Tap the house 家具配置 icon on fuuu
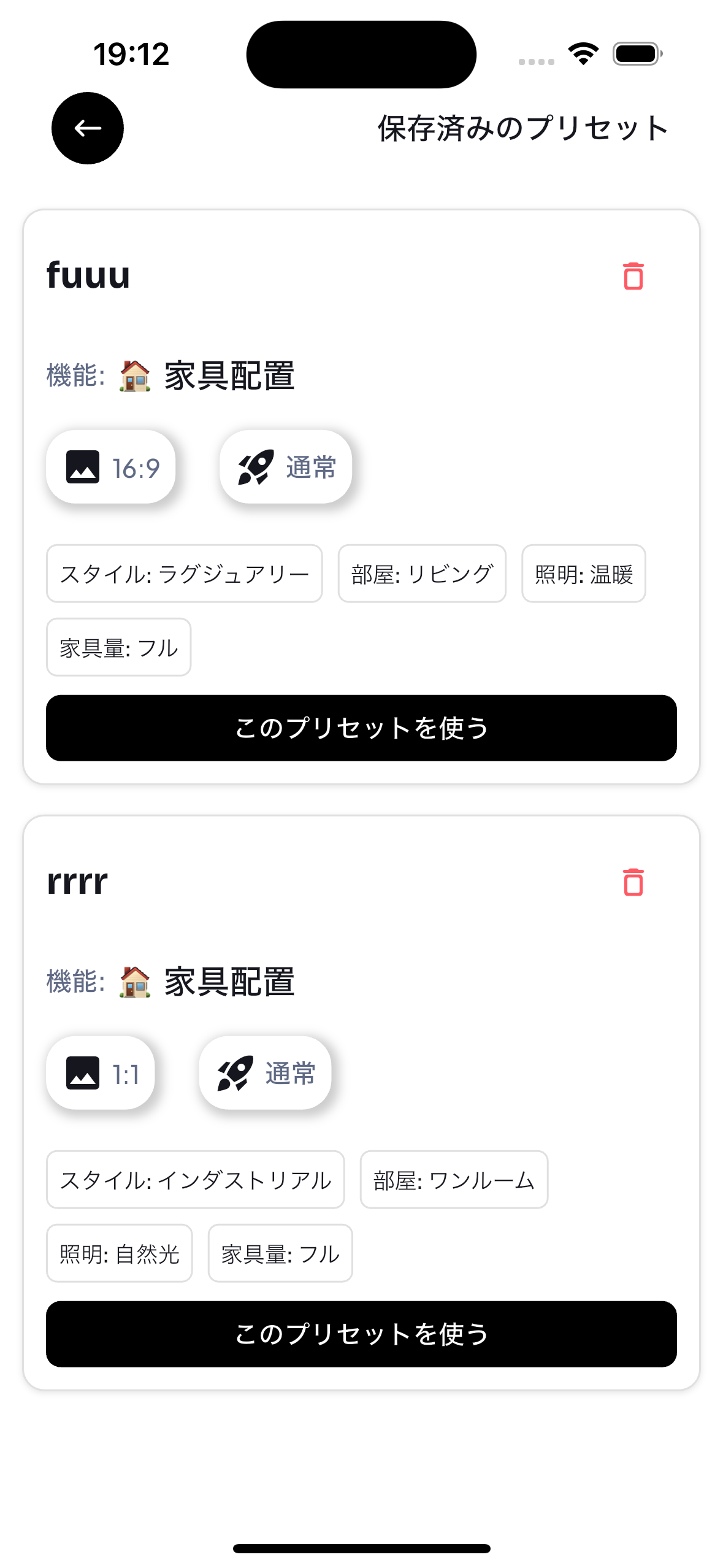Image resolution: width=723 pixels, height=1568 pixels. 134,376
